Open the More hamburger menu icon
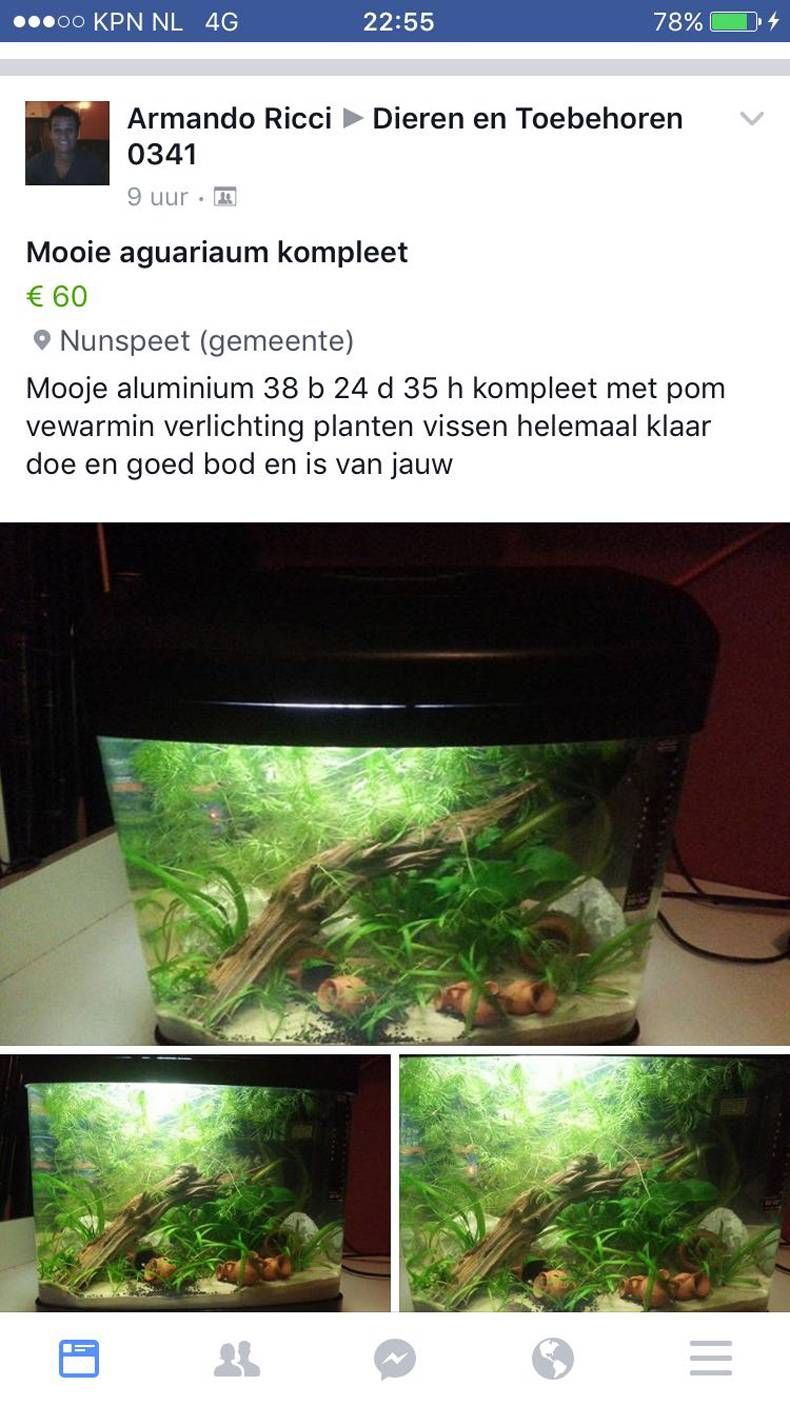This screenshot has height=1405, width=790. coord(711,1358)
